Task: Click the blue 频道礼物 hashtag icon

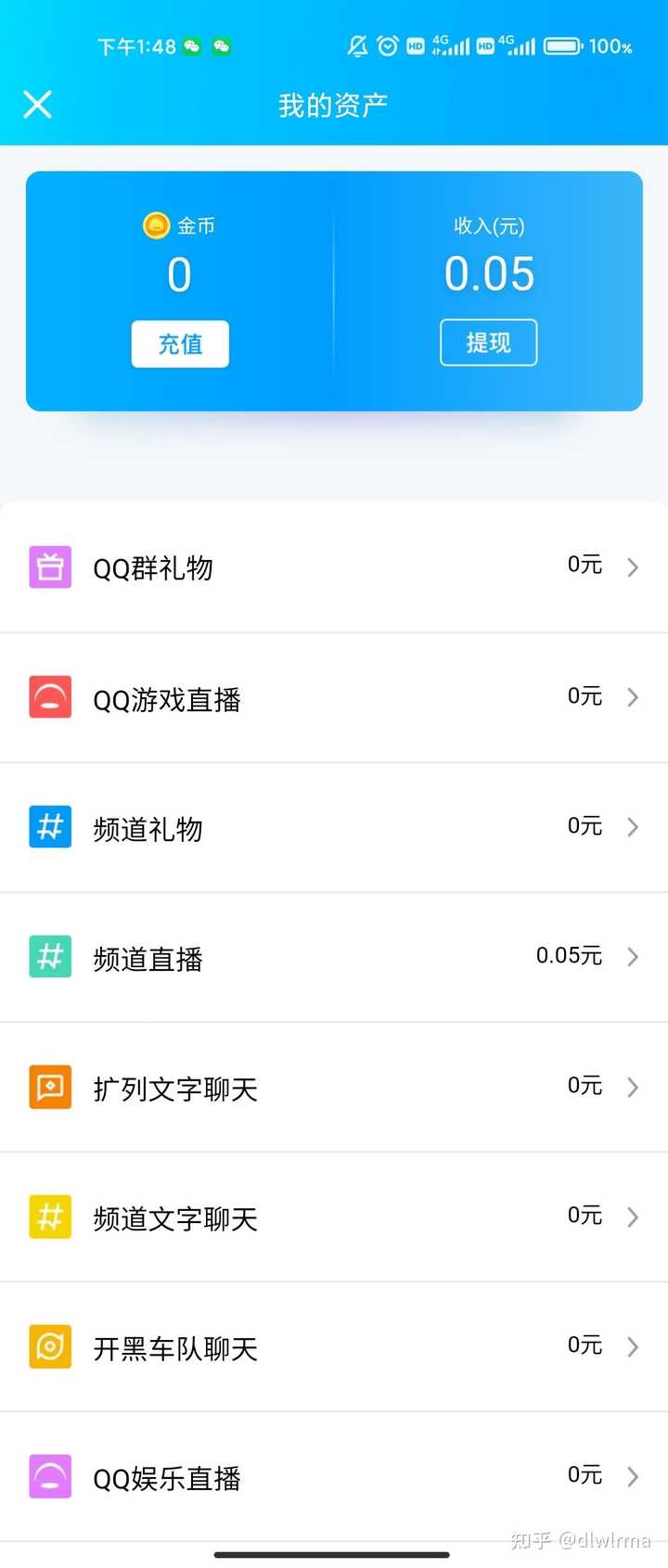Action: tap(50, 826)
